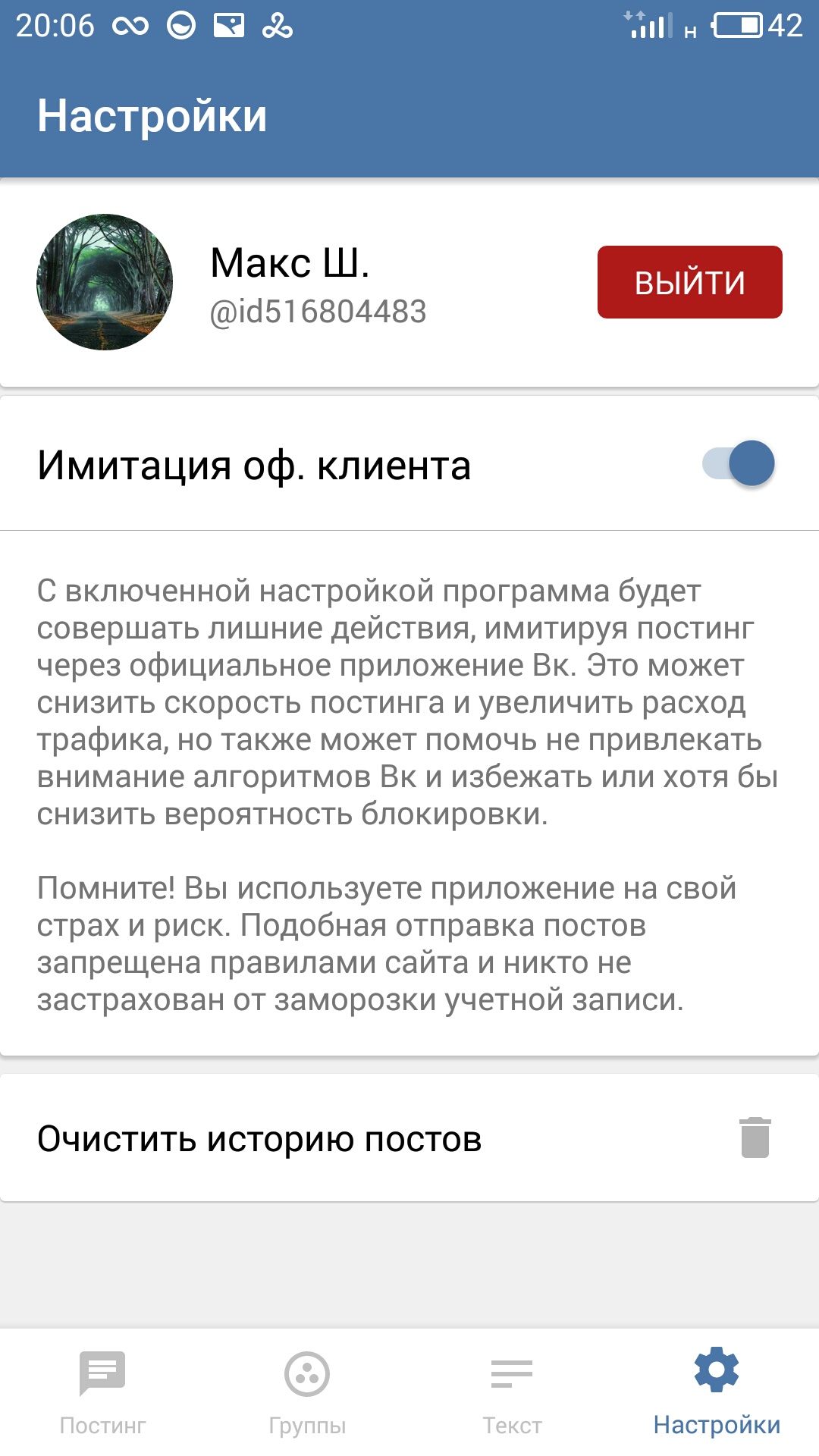This screenshot has height=1456, width=819.
Task: Tap the red ВЫЙТИ logout button
Action: 689,282
